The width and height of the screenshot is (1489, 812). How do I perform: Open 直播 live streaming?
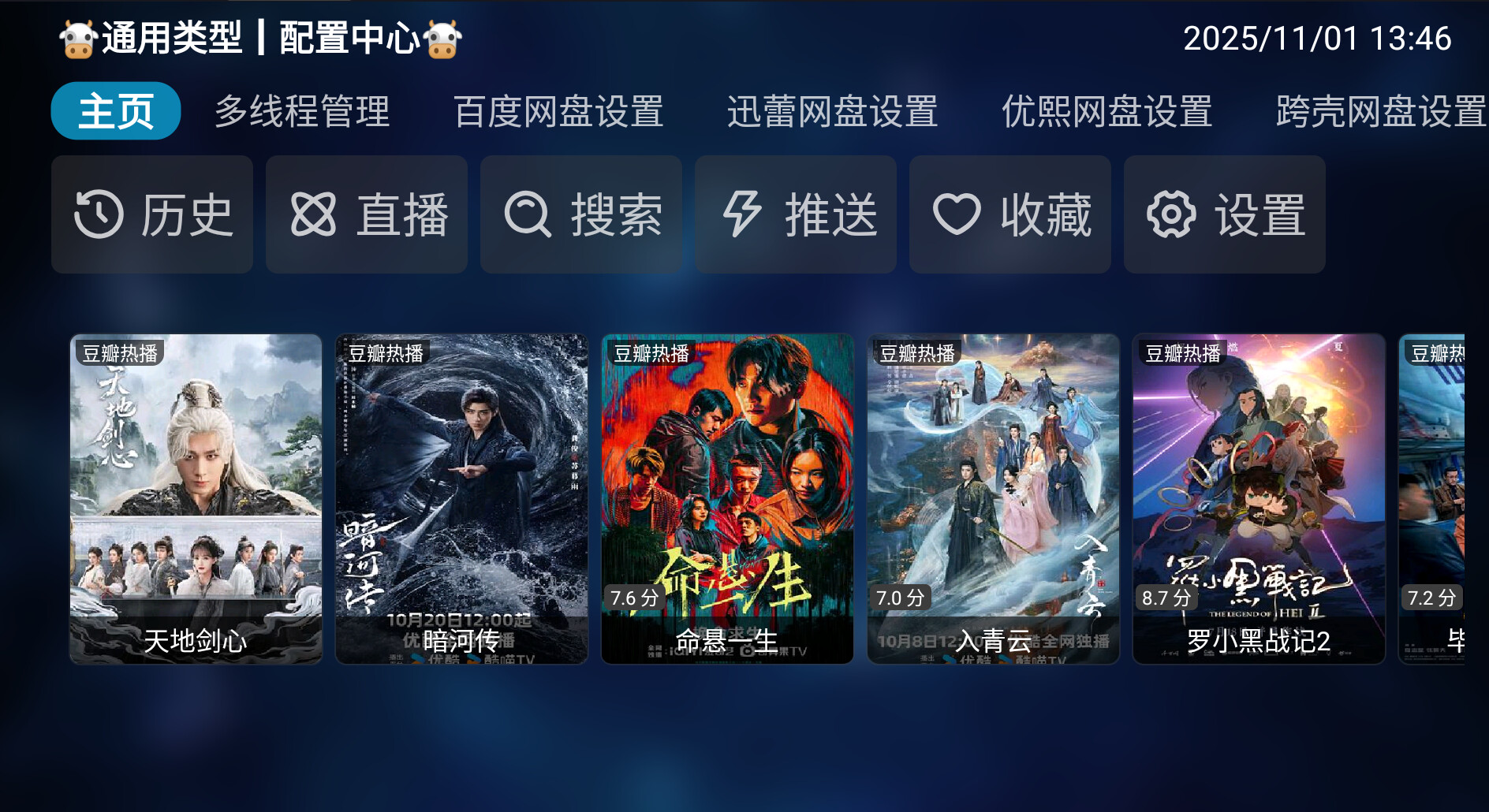coord(367,214)
